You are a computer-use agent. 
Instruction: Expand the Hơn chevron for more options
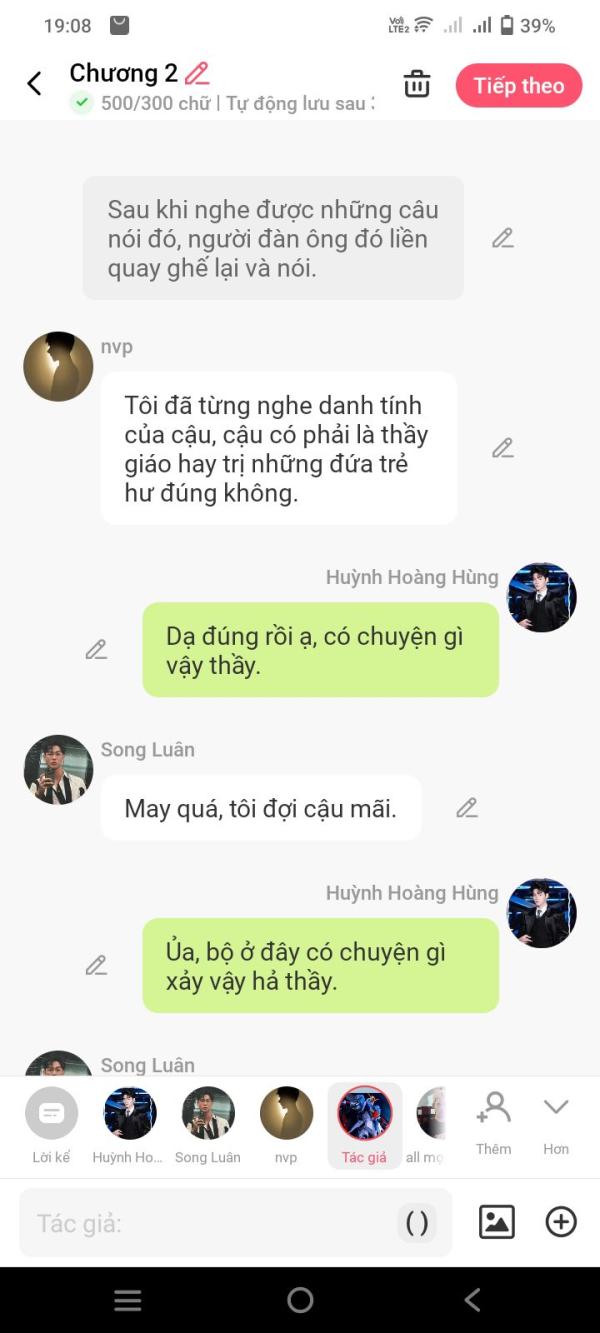(556, 1122)
